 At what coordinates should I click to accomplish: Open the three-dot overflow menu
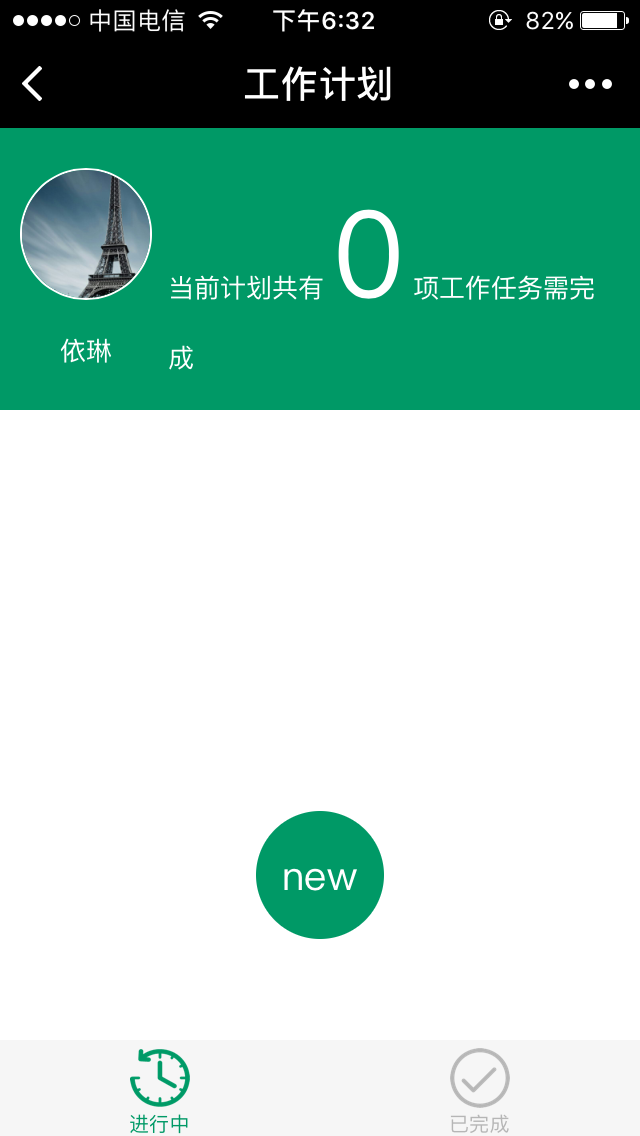(x=590, y=84)
